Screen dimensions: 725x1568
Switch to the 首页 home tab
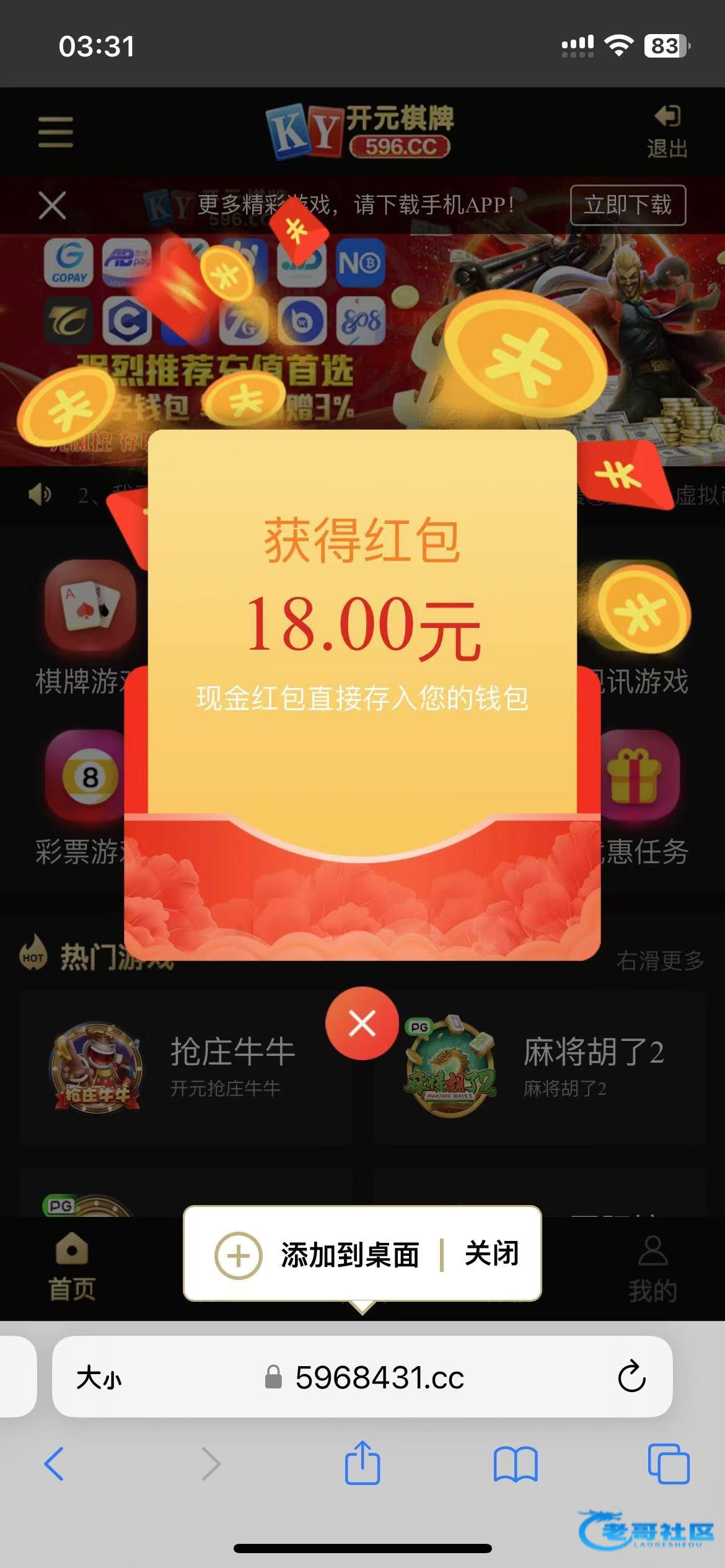pos(72,1267)
